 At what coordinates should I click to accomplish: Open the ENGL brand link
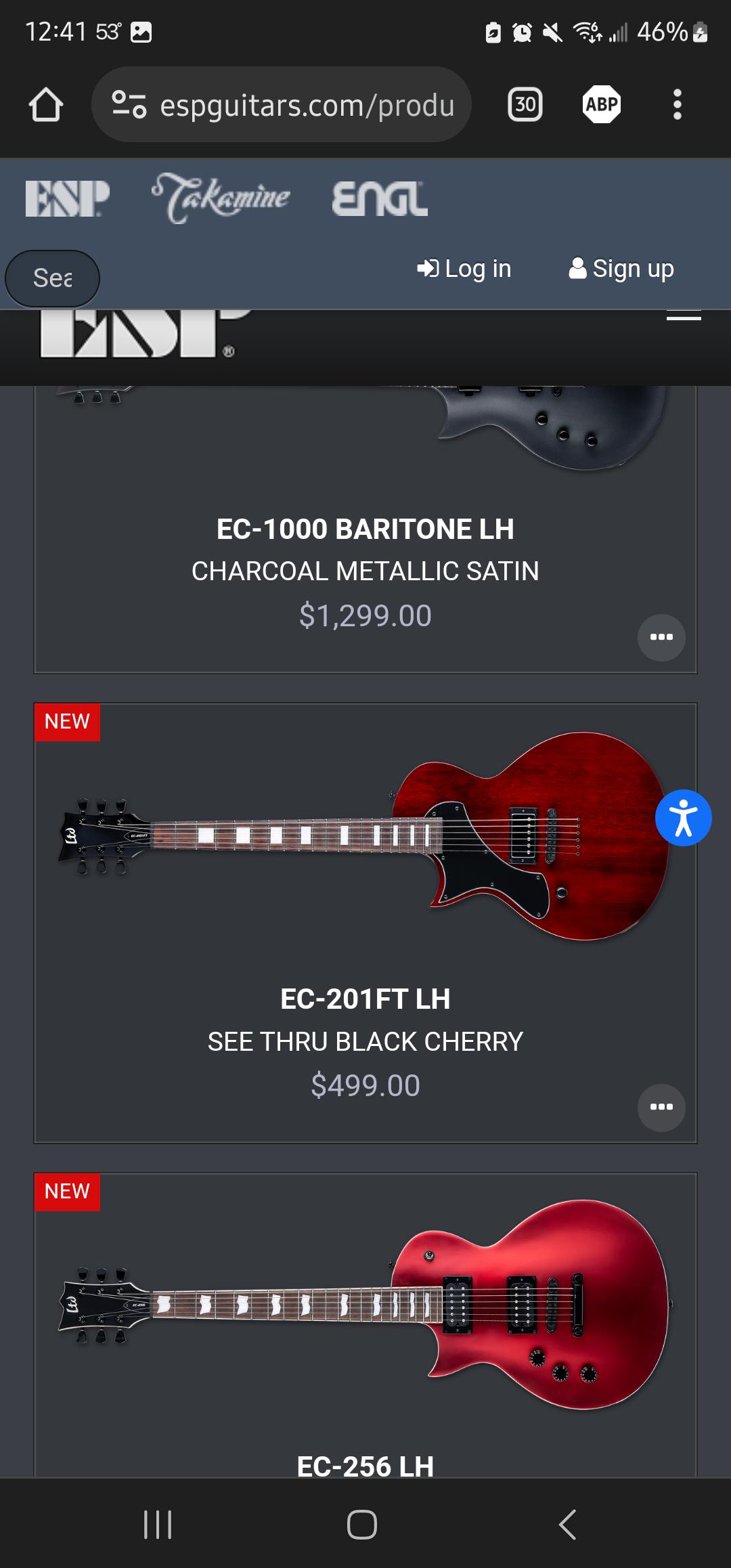379,199
